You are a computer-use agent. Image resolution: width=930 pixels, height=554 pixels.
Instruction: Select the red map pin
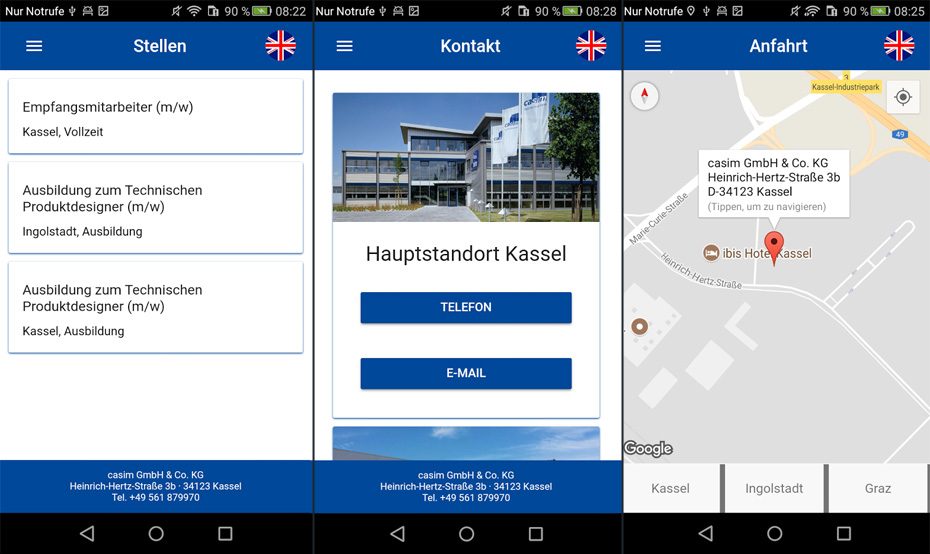pyautogui.click(x=774, y=245)
